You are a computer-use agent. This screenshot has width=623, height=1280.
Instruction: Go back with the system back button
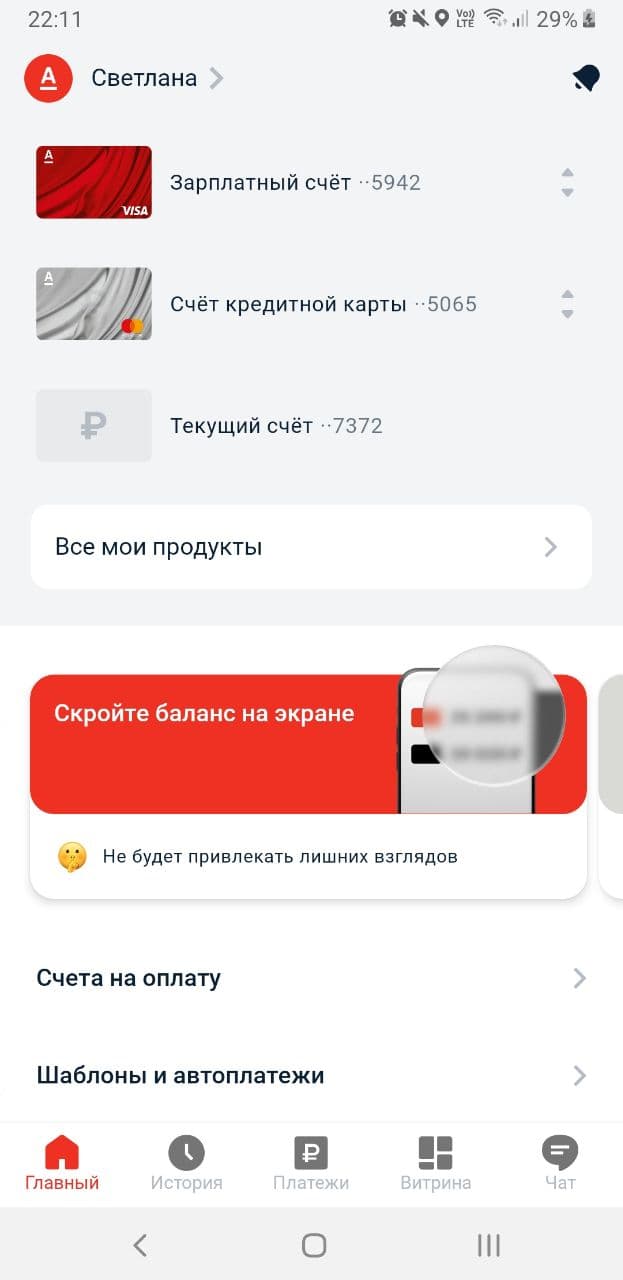point(140,1245)
